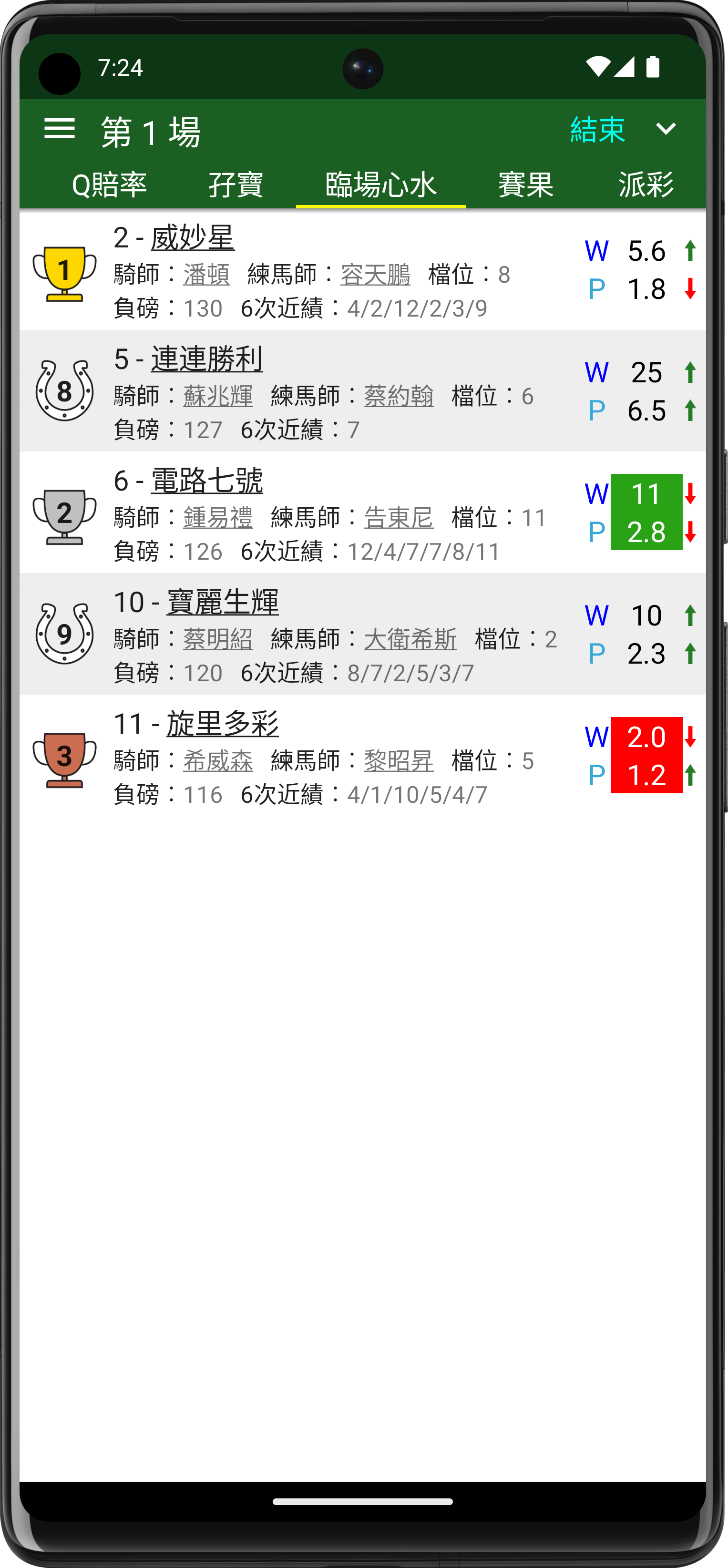
Task: Select the 臨場心水 tab
Action: click(381, 184)
